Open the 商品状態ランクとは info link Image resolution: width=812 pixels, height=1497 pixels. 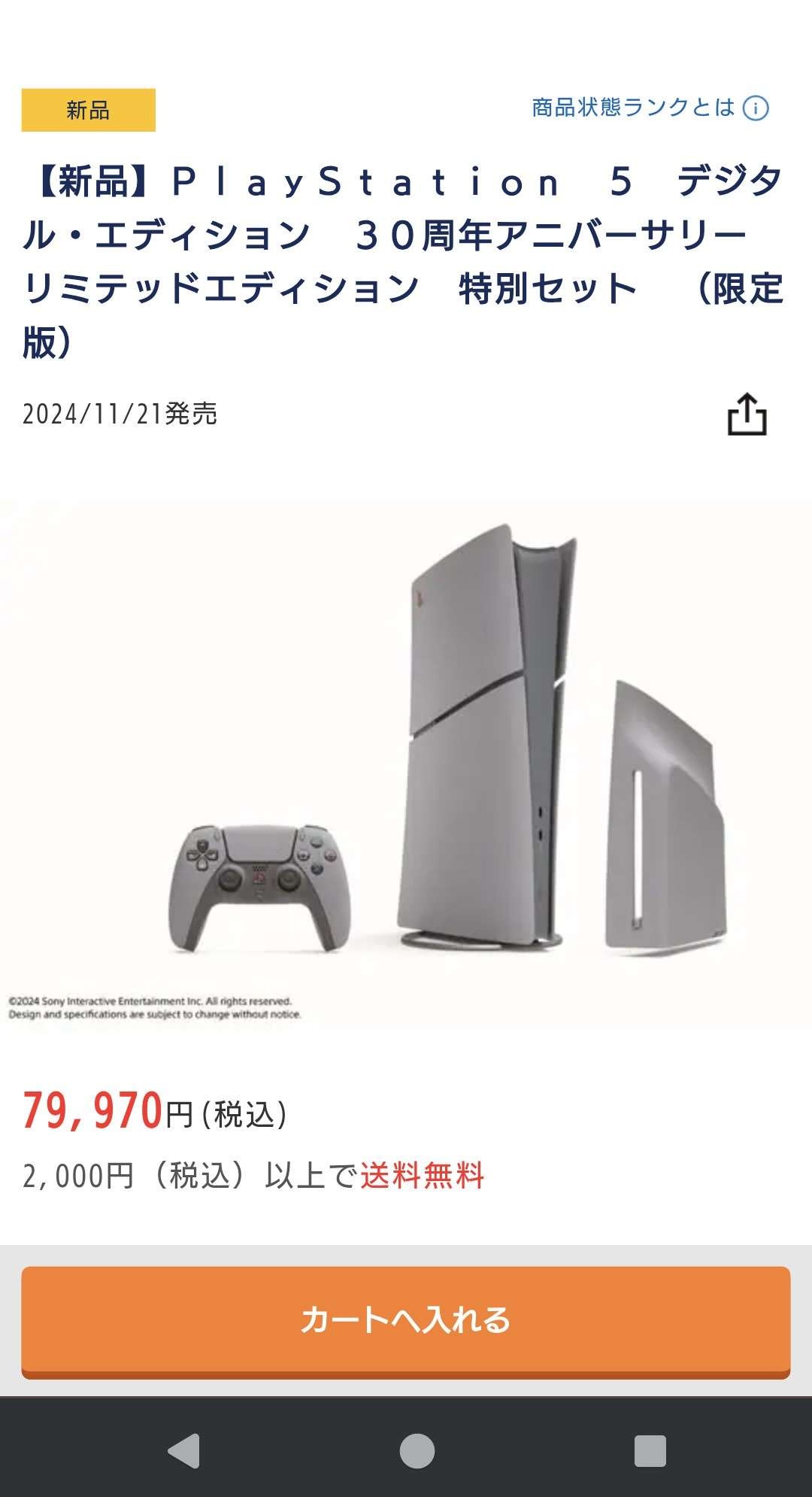[650, 108]
